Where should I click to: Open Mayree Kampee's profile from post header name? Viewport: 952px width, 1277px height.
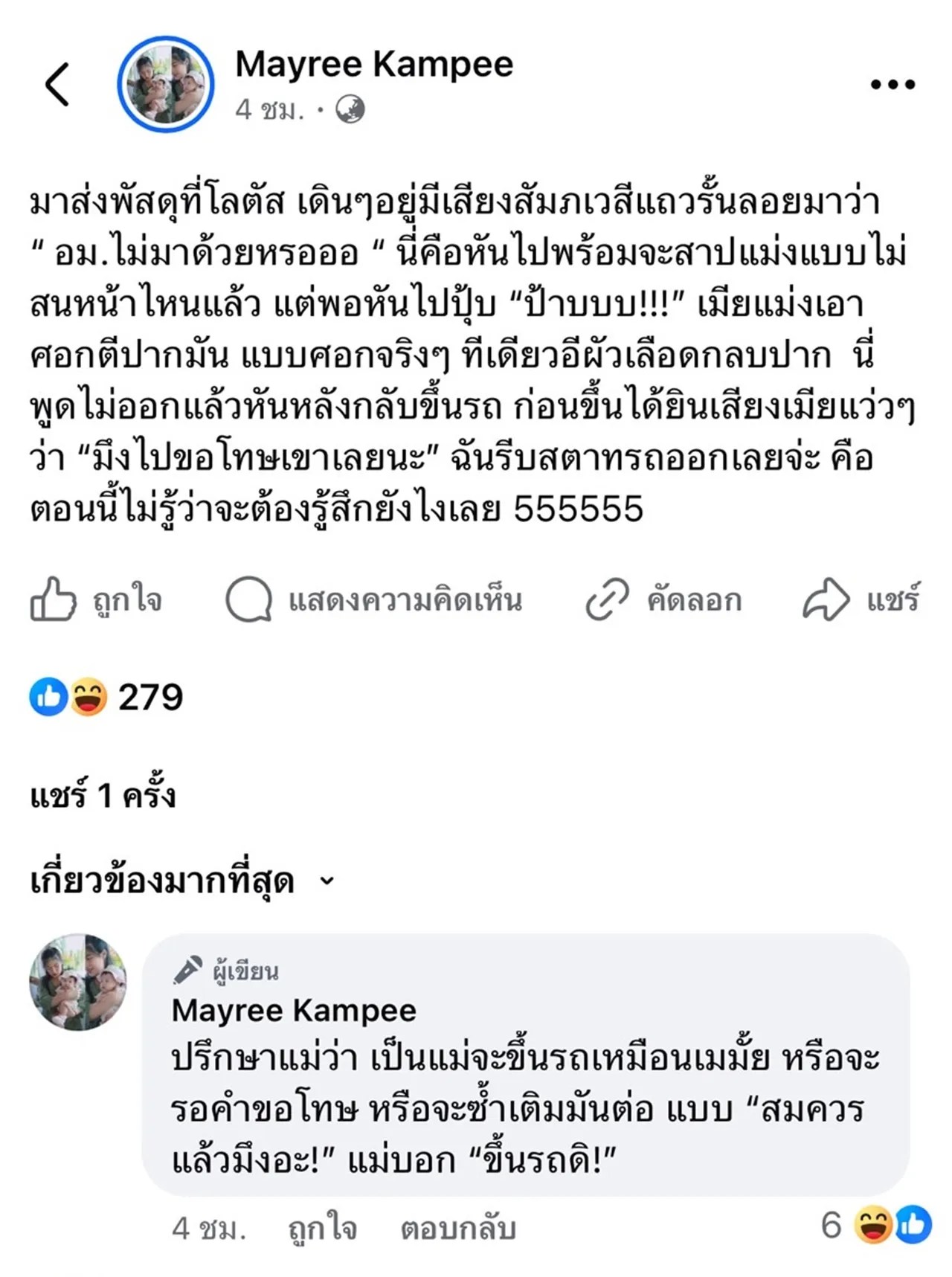[x=374, y=65]
